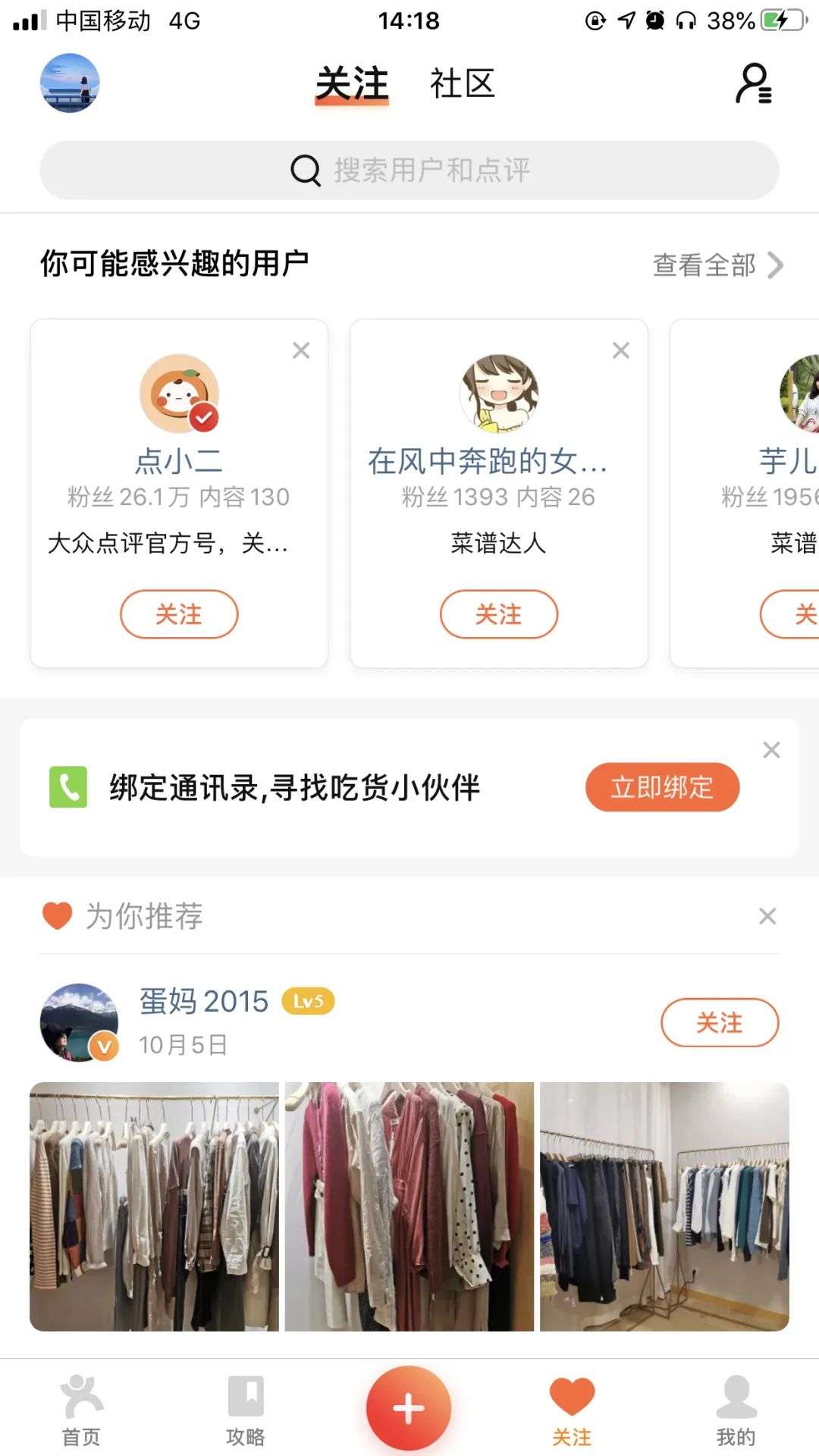
Task: Follow 蛋妈2015
Action: (x=720, y=1022)
